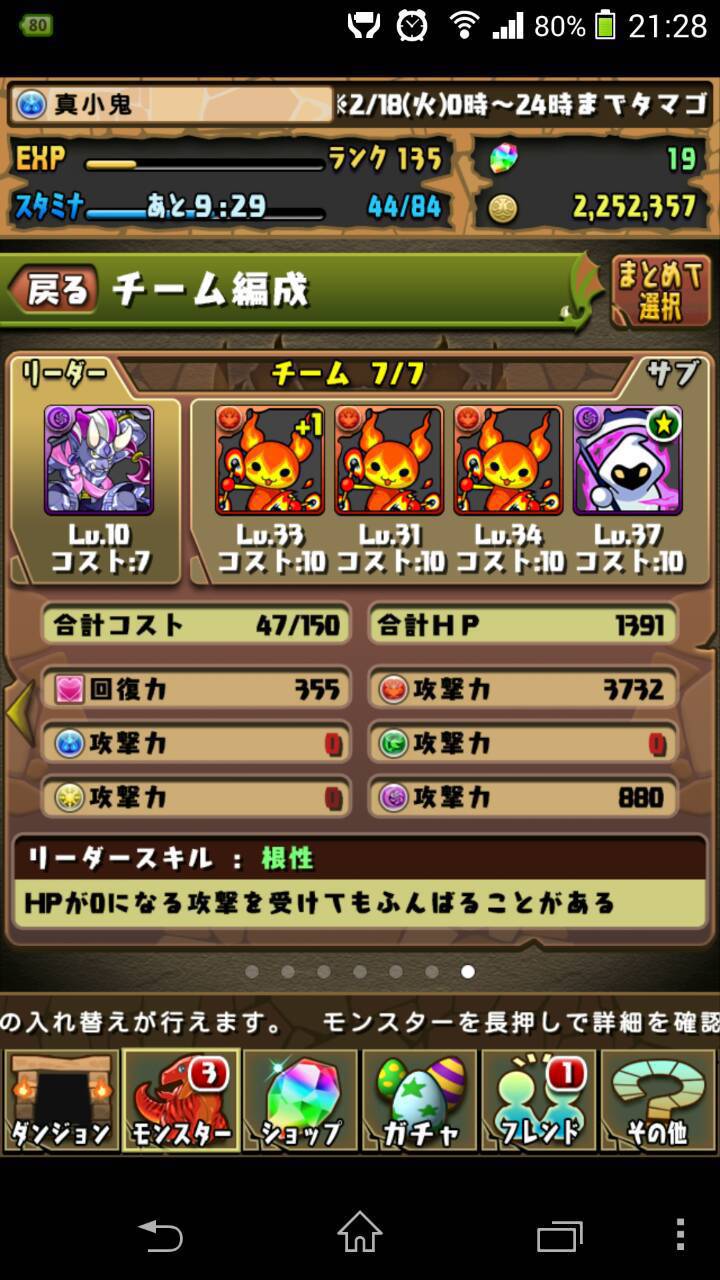Switch to the ガチャ gacha tab

click(420, 1101)
